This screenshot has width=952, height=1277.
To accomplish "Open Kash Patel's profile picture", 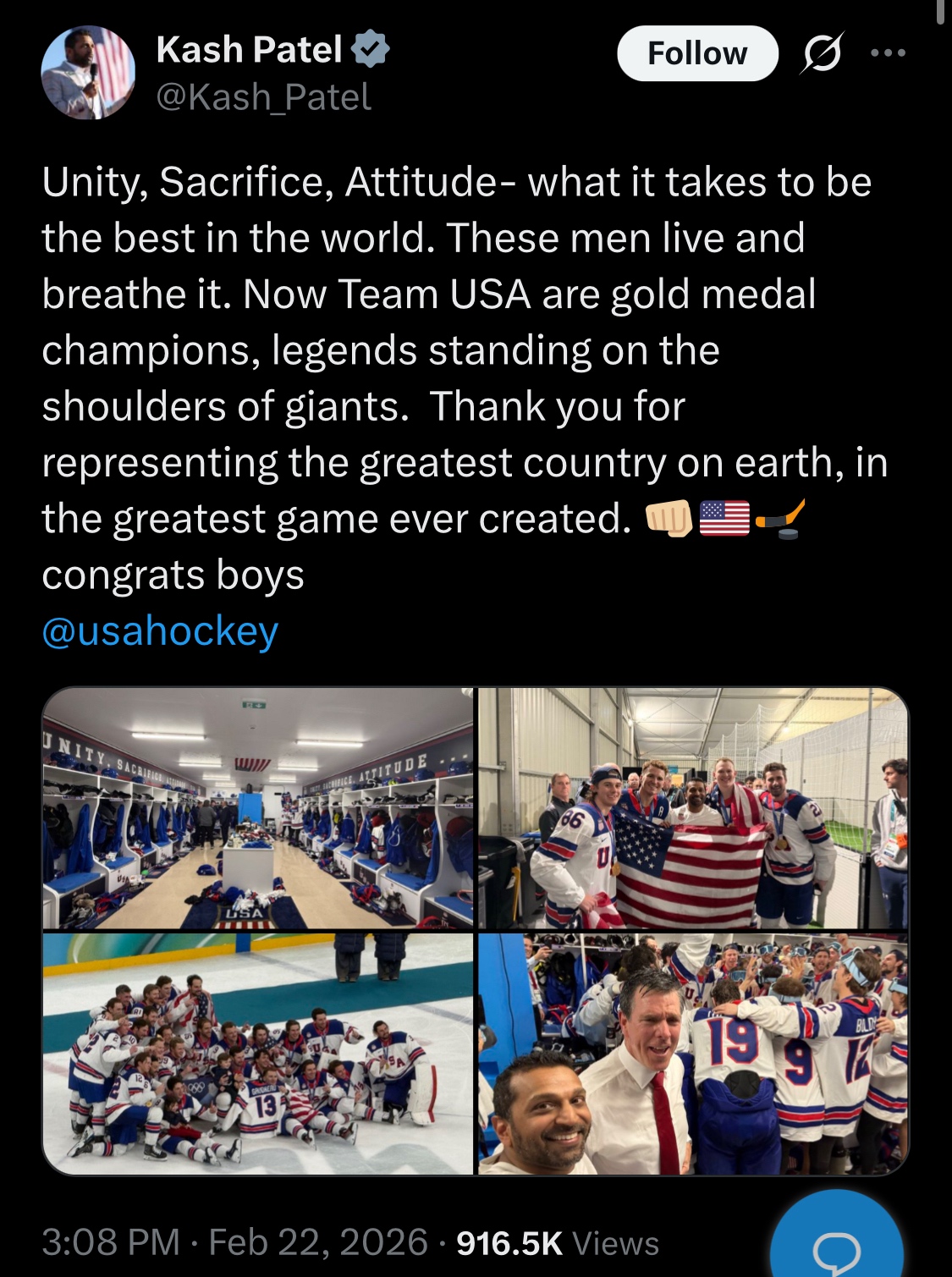I will [x=88, y=73].
